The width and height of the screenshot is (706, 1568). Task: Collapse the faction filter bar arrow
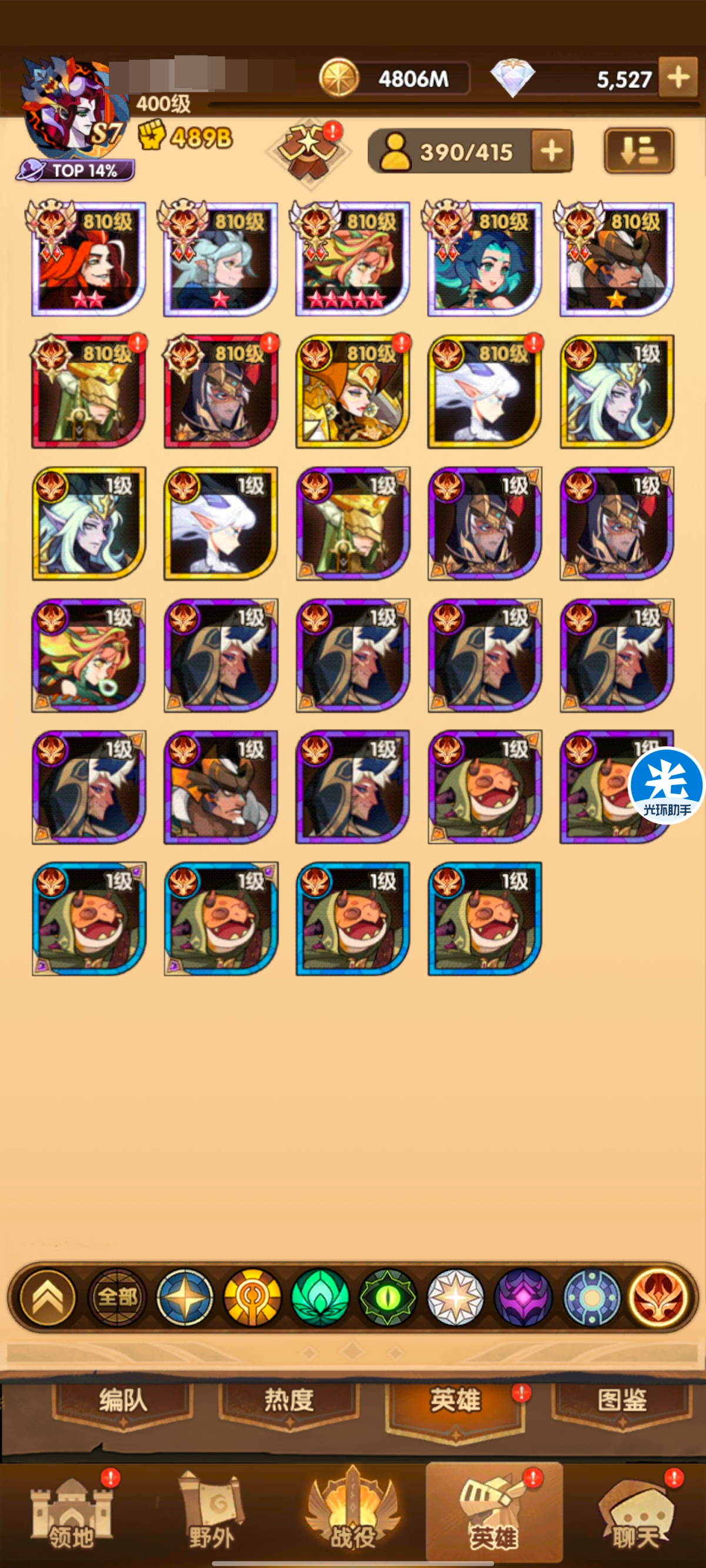click(x=48, y=1297)
